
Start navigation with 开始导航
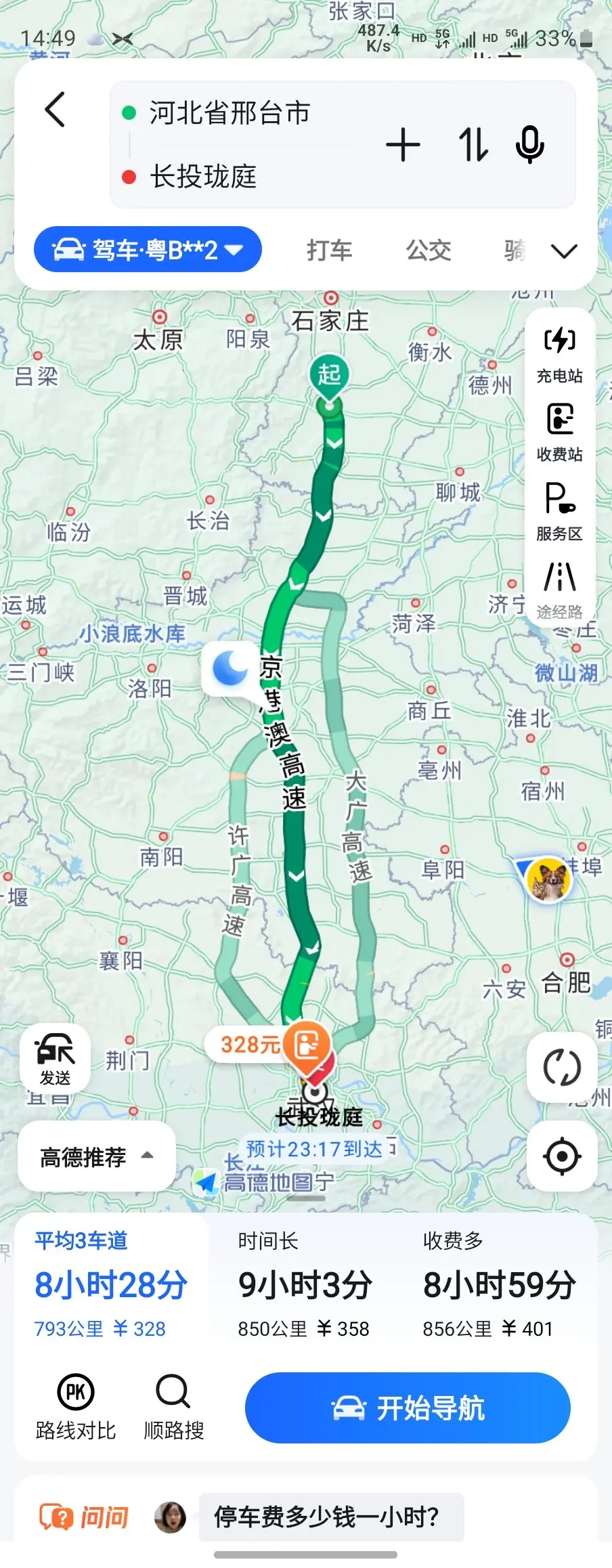[408, 1409]
